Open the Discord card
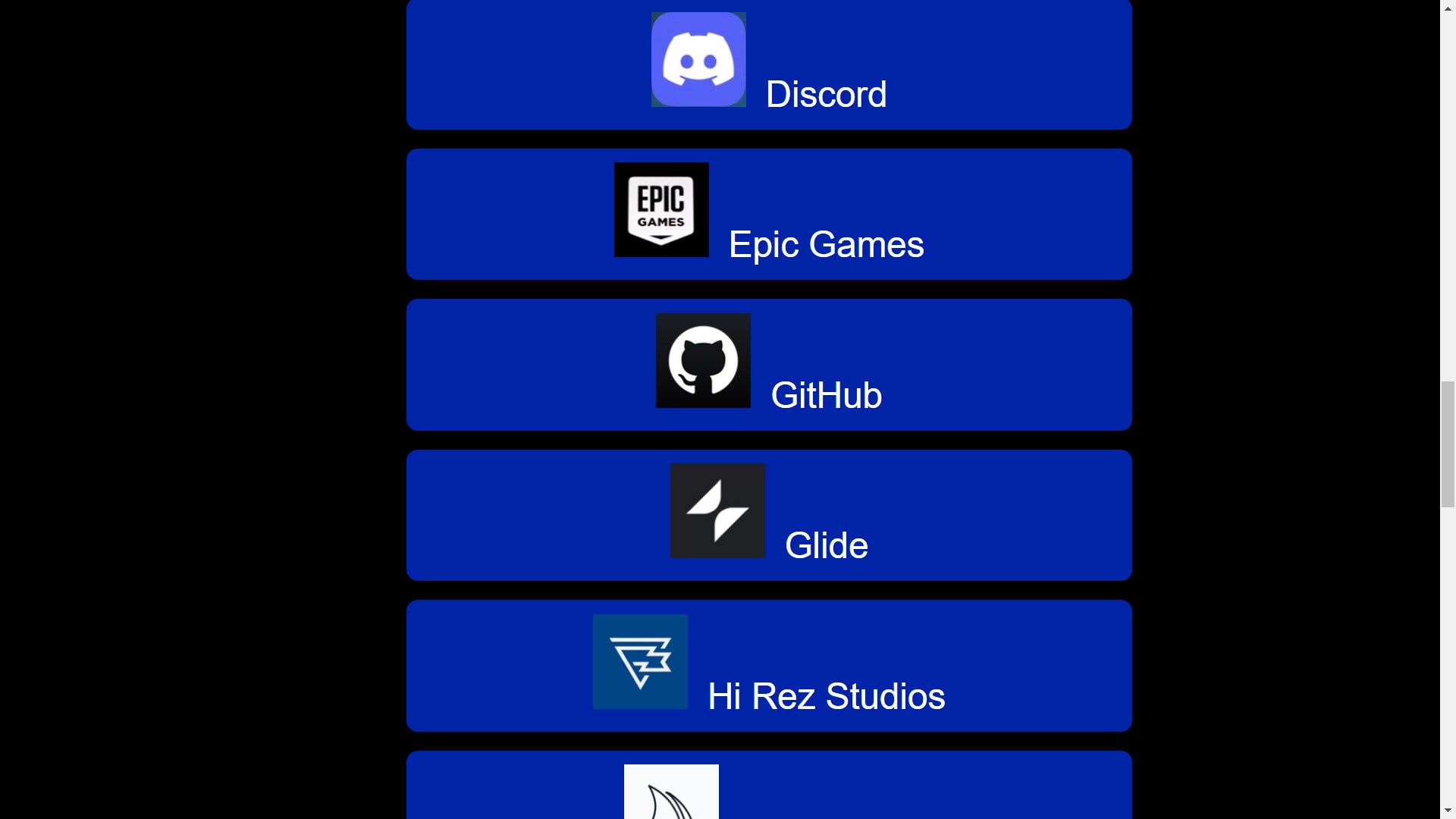Image resolution: width=1456 pixels, height=819 pixels. (769, 64)
